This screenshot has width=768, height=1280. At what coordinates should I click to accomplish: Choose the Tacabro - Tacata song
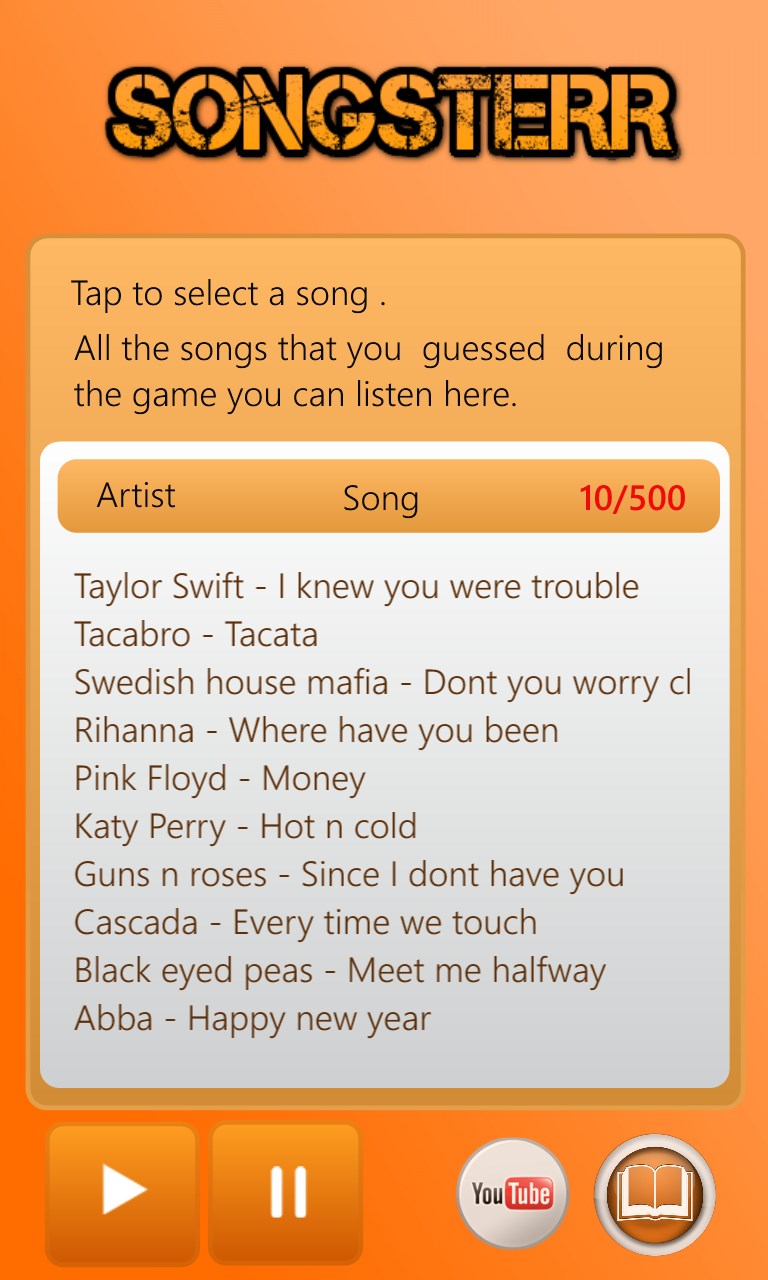196,634
